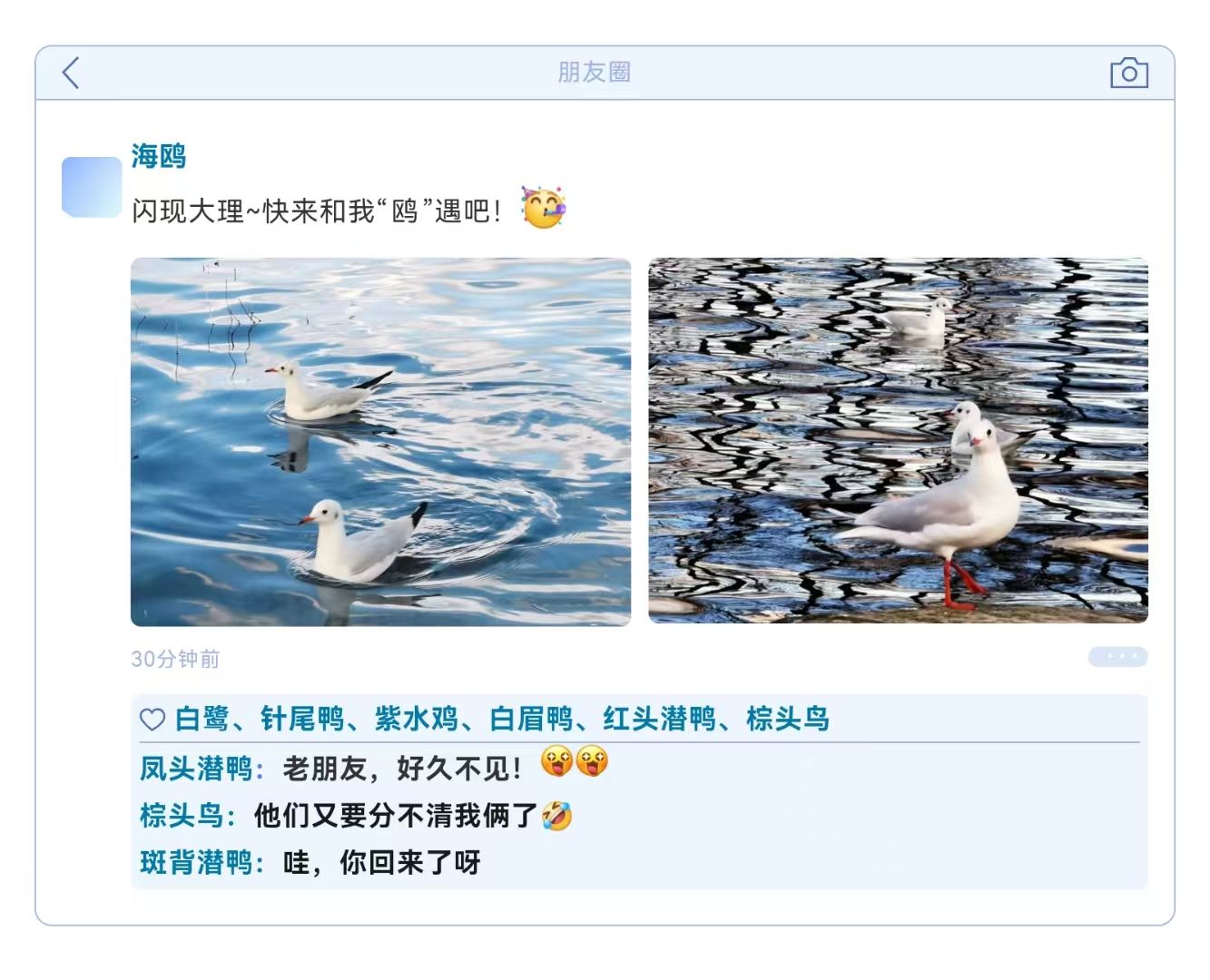Open 海鸥's profile from the name
Viewport: 1210px width, 980px height.
coord(159,156)
